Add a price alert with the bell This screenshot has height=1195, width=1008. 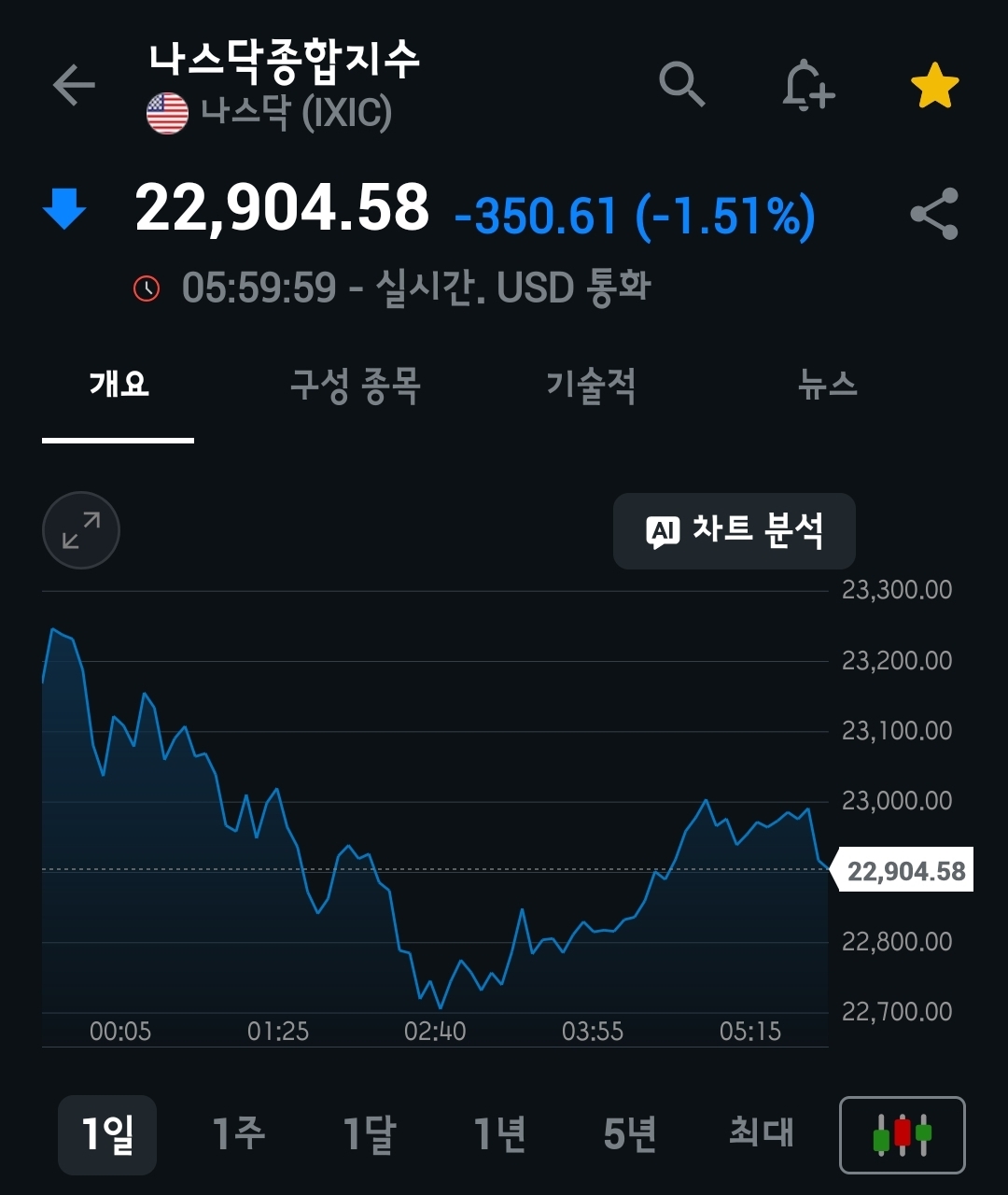pyautogui.click(x=807, y=87)
